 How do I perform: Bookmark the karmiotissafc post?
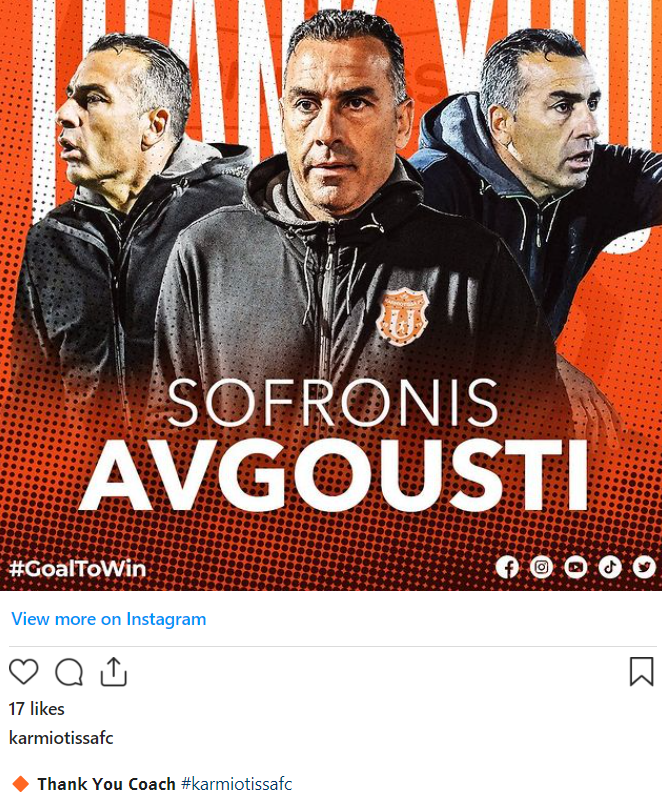tap(641, 671)
